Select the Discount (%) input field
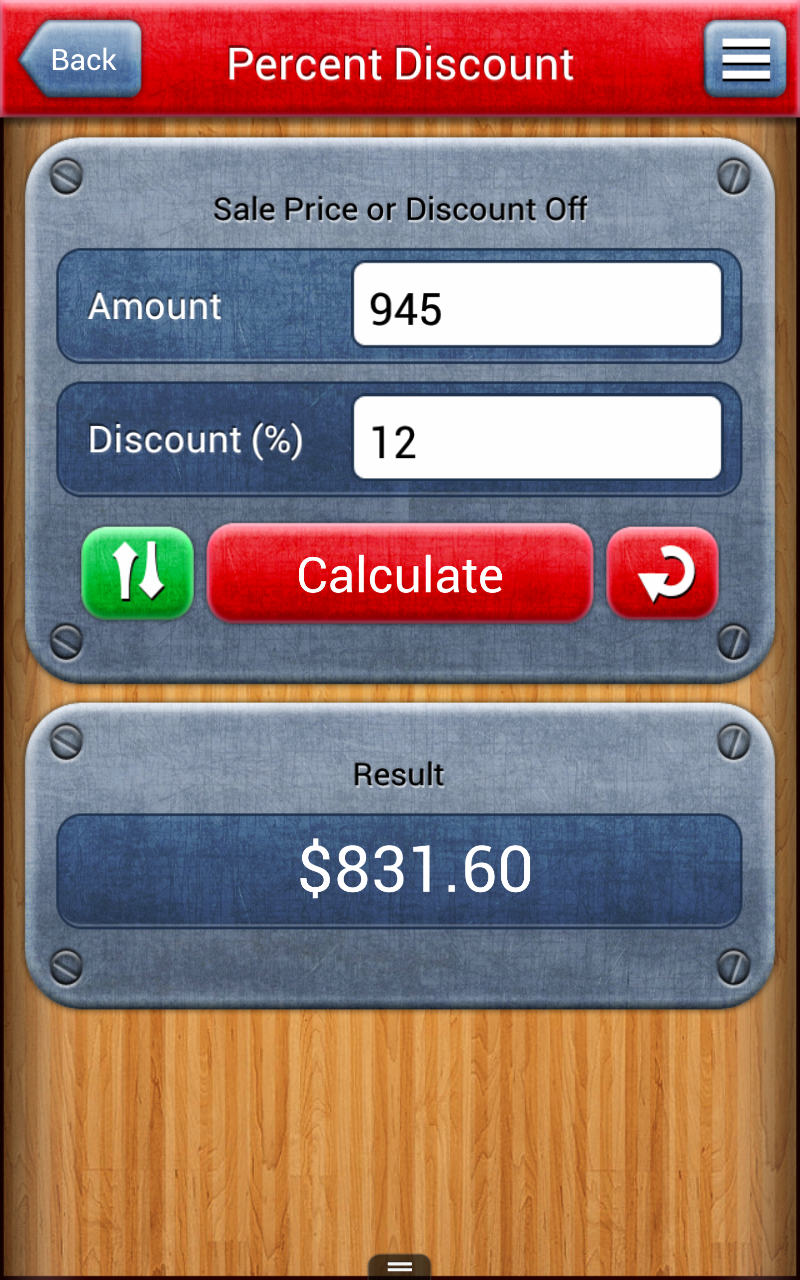Viewport: 800px width, 1280px height. pyautogui.click(x=538, y=438)
